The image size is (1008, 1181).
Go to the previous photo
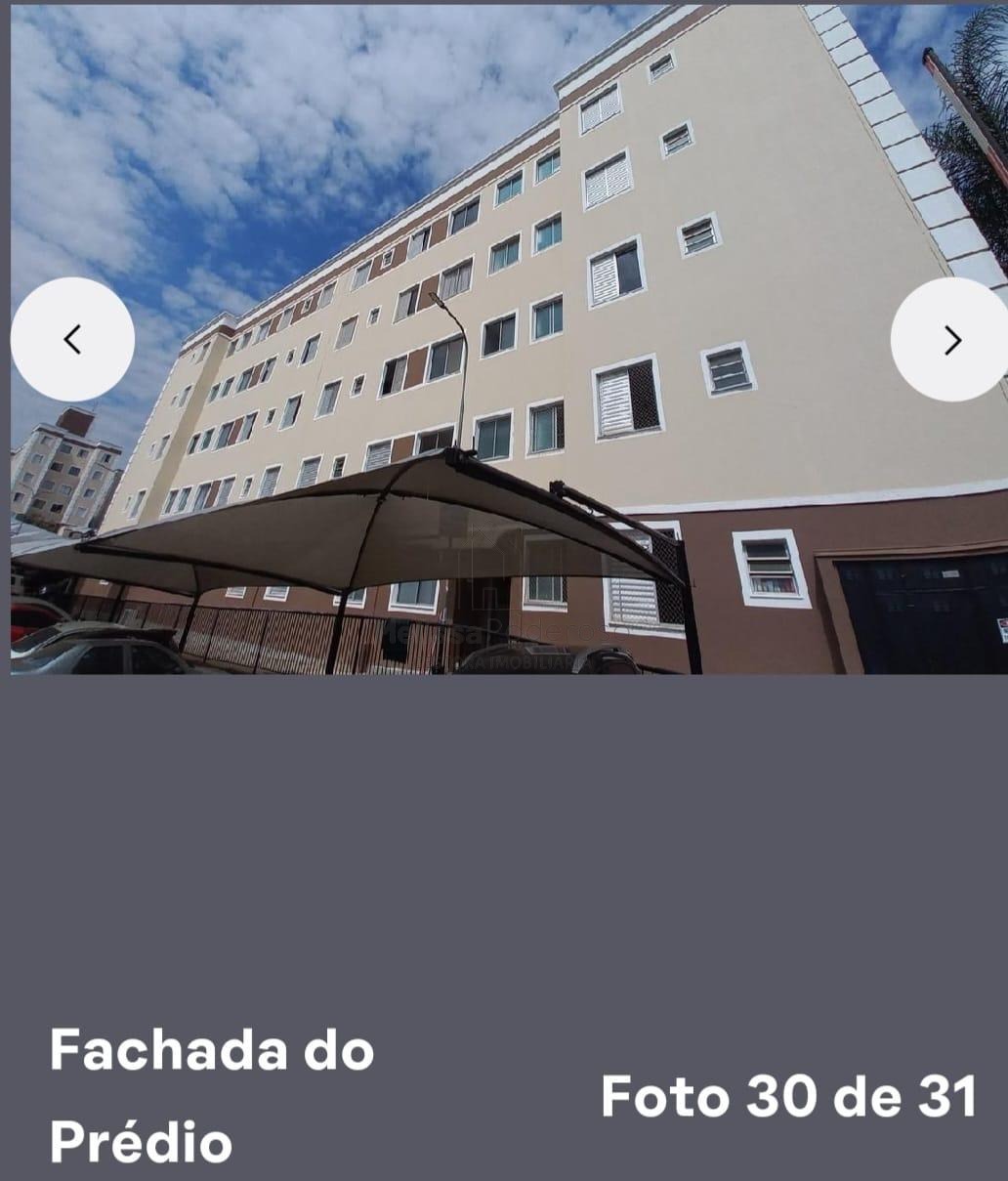pos(72,339)
